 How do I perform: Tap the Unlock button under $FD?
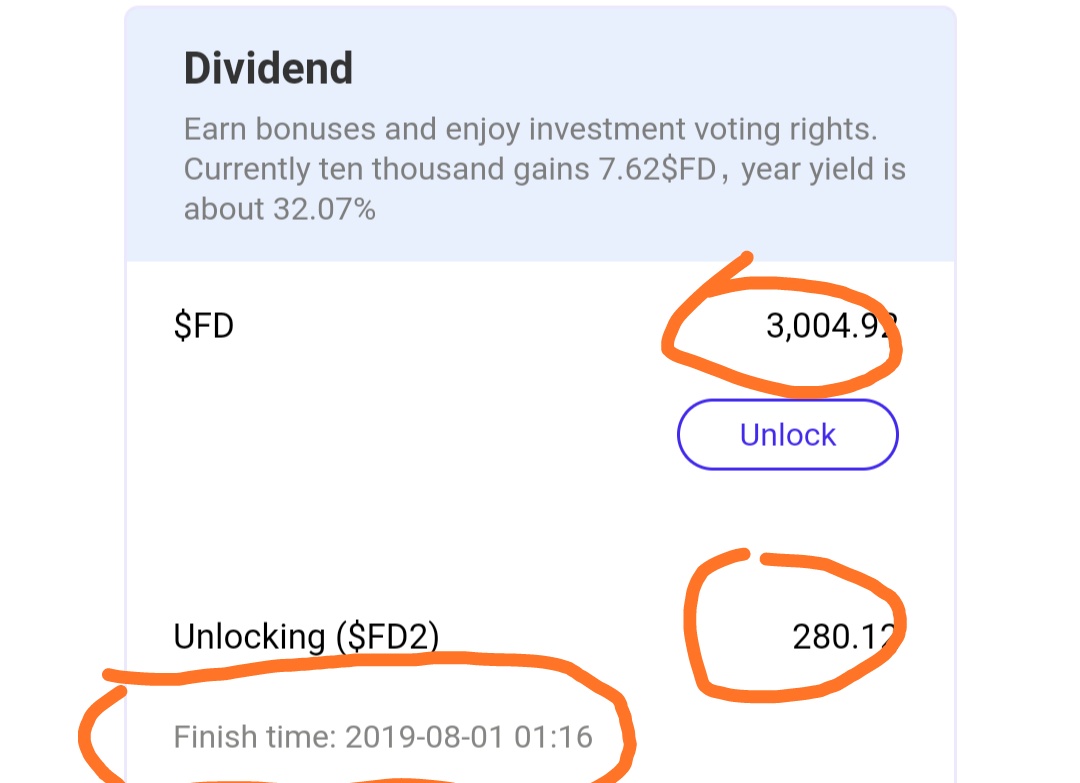[x=787, y=435]
